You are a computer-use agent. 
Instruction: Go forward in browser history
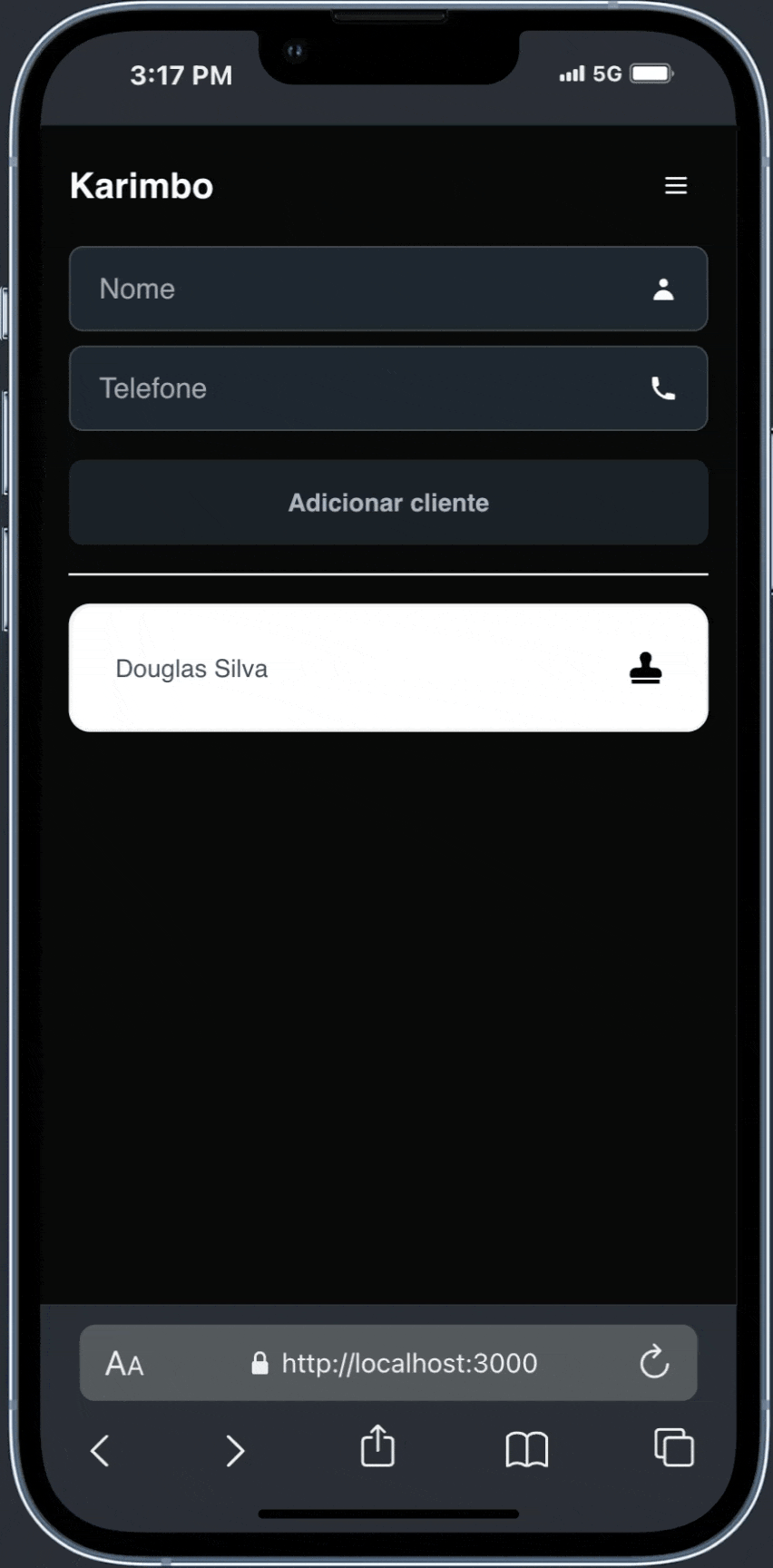[x=235, y=1450]
